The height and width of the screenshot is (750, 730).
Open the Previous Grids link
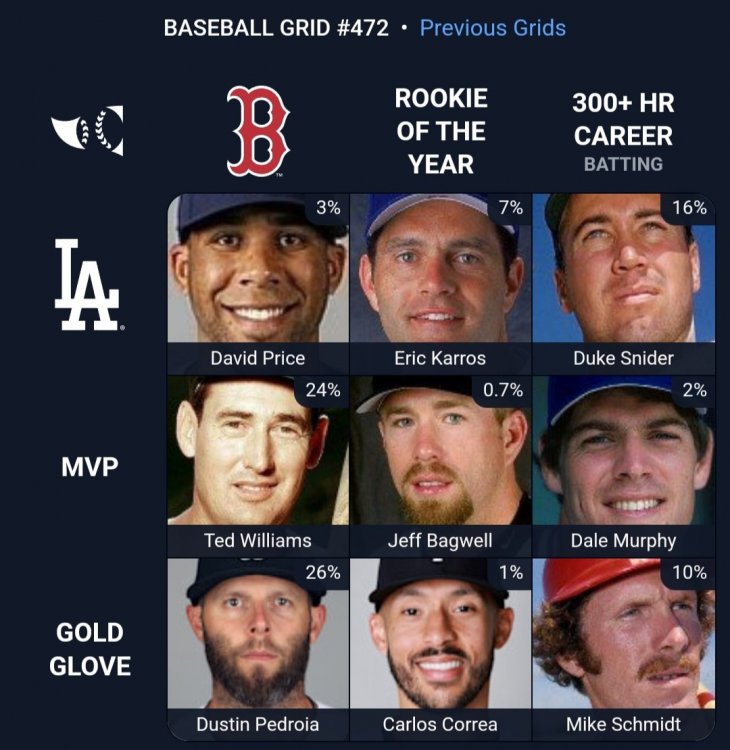(492, 28)
